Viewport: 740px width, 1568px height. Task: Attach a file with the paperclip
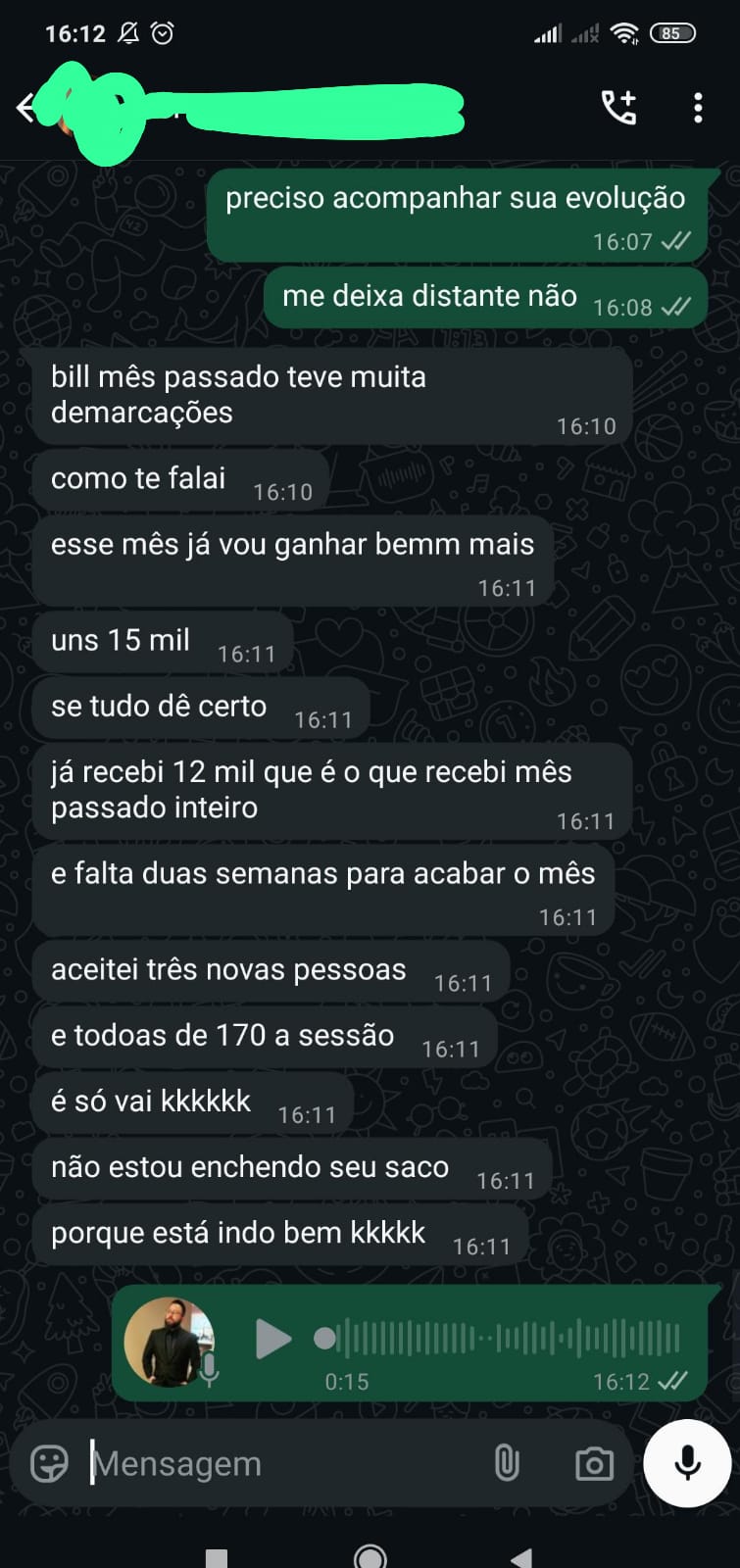tap(507, 1464)
